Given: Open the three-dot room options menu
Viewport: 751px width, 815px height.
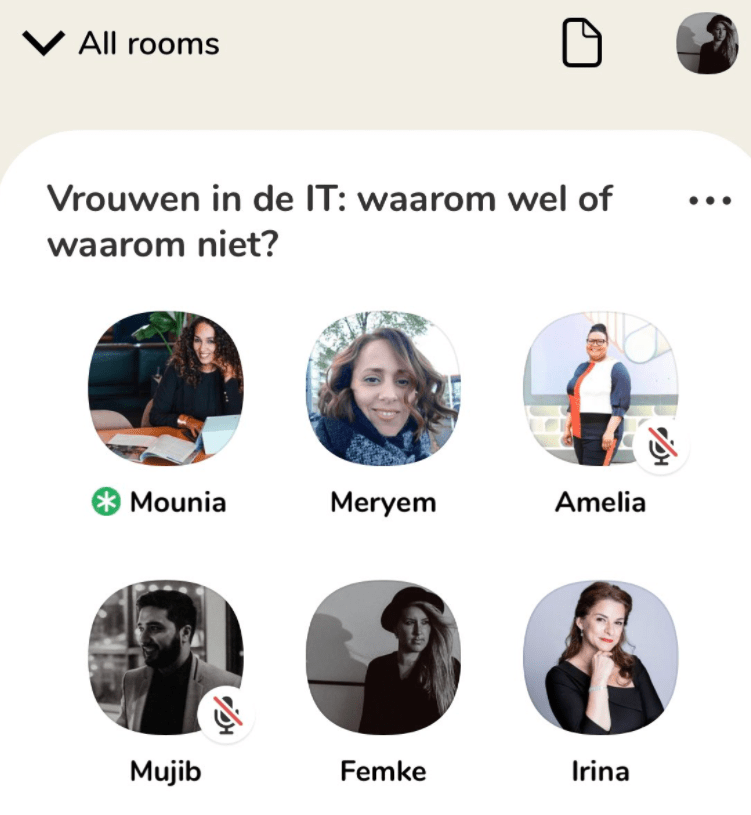Looking at the screenshot, I should (x=710, y=200).
